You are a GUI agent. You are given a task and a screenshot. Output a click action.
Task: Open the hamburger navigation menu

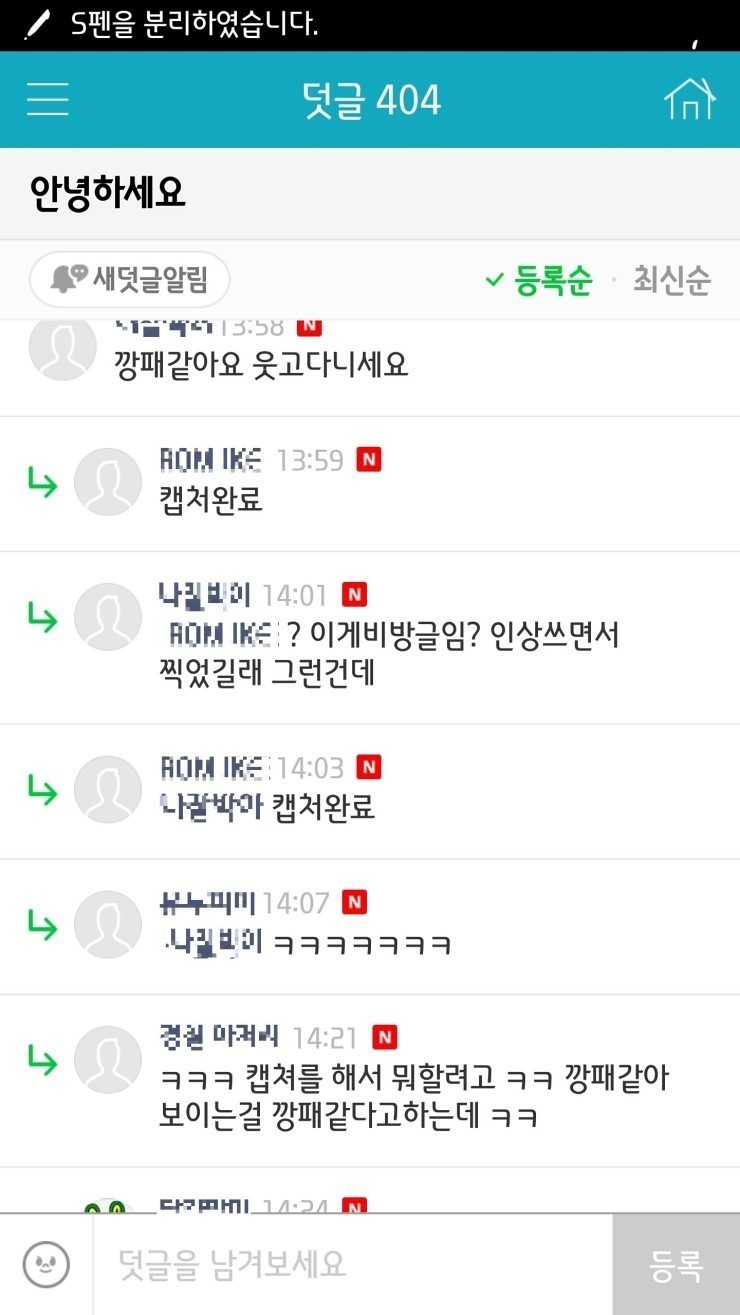pyautogui.click(x=47, y=99)
